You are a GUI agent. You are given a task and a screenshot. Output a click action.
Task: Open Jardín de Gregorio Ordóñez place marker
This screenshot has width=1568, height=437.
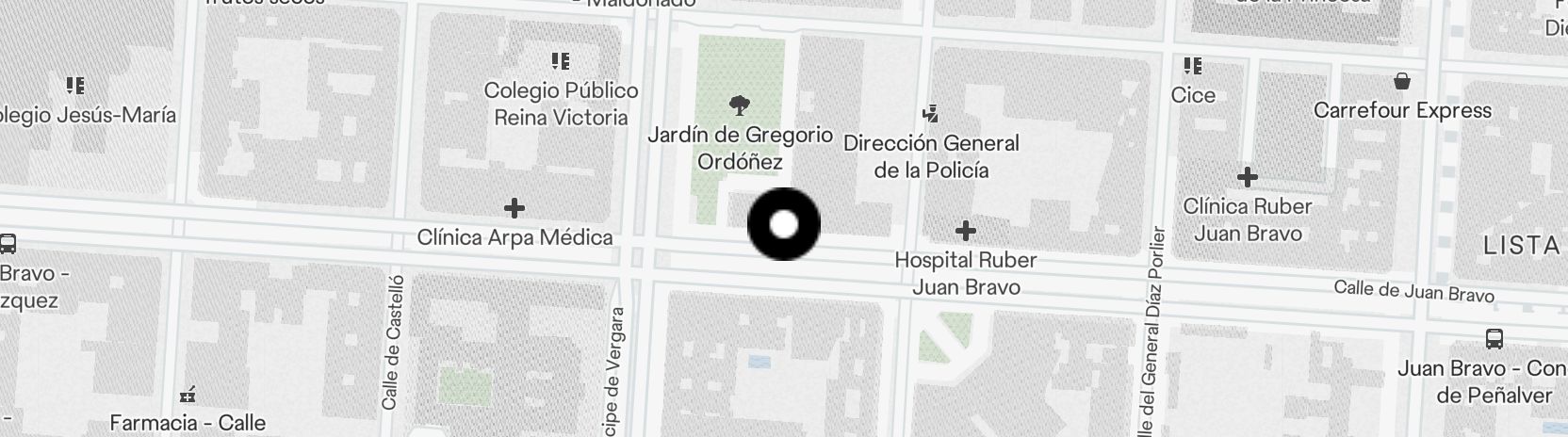pos(740,105)
